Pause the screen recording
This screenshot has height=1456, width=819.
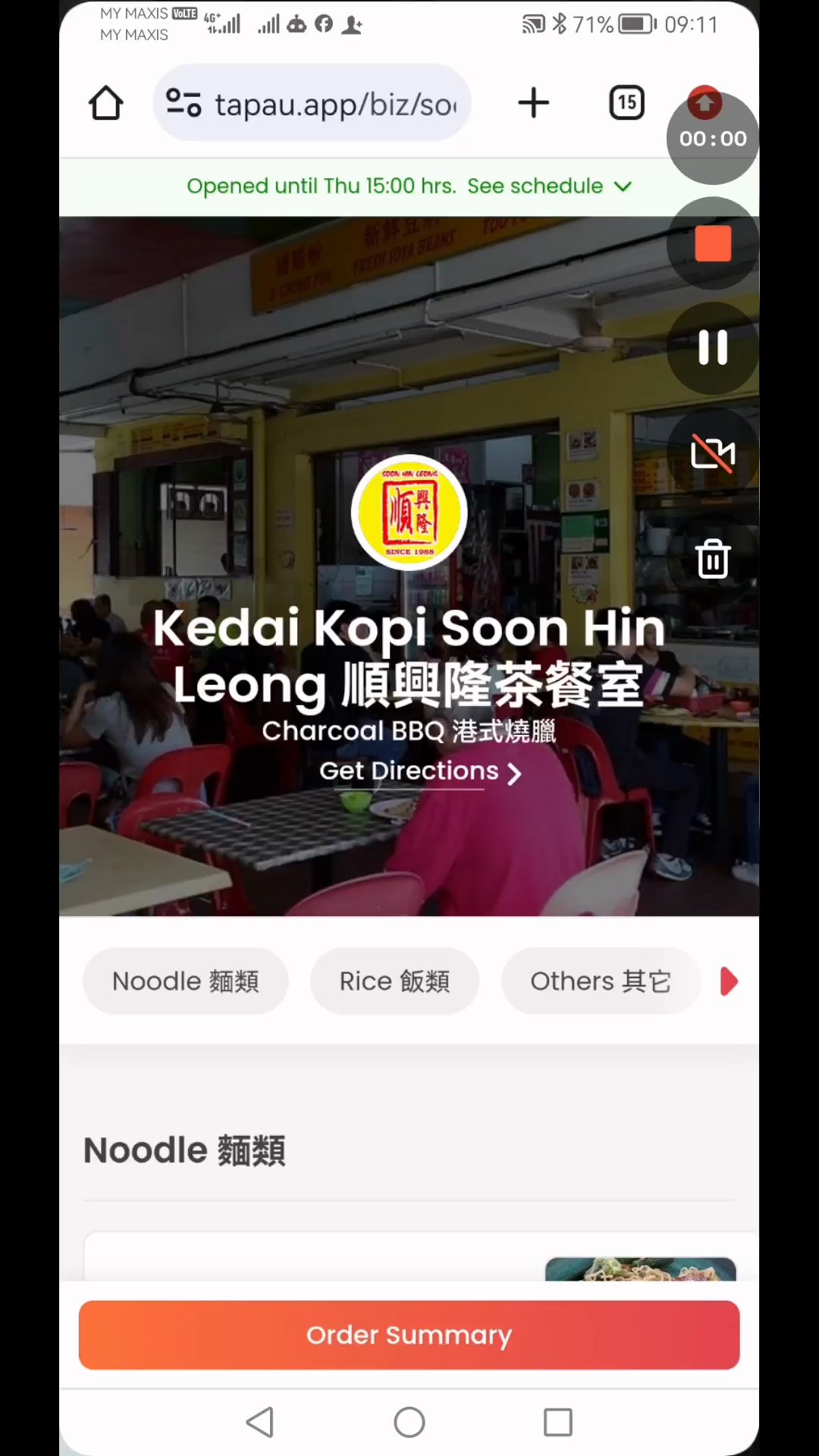point(713,348)
